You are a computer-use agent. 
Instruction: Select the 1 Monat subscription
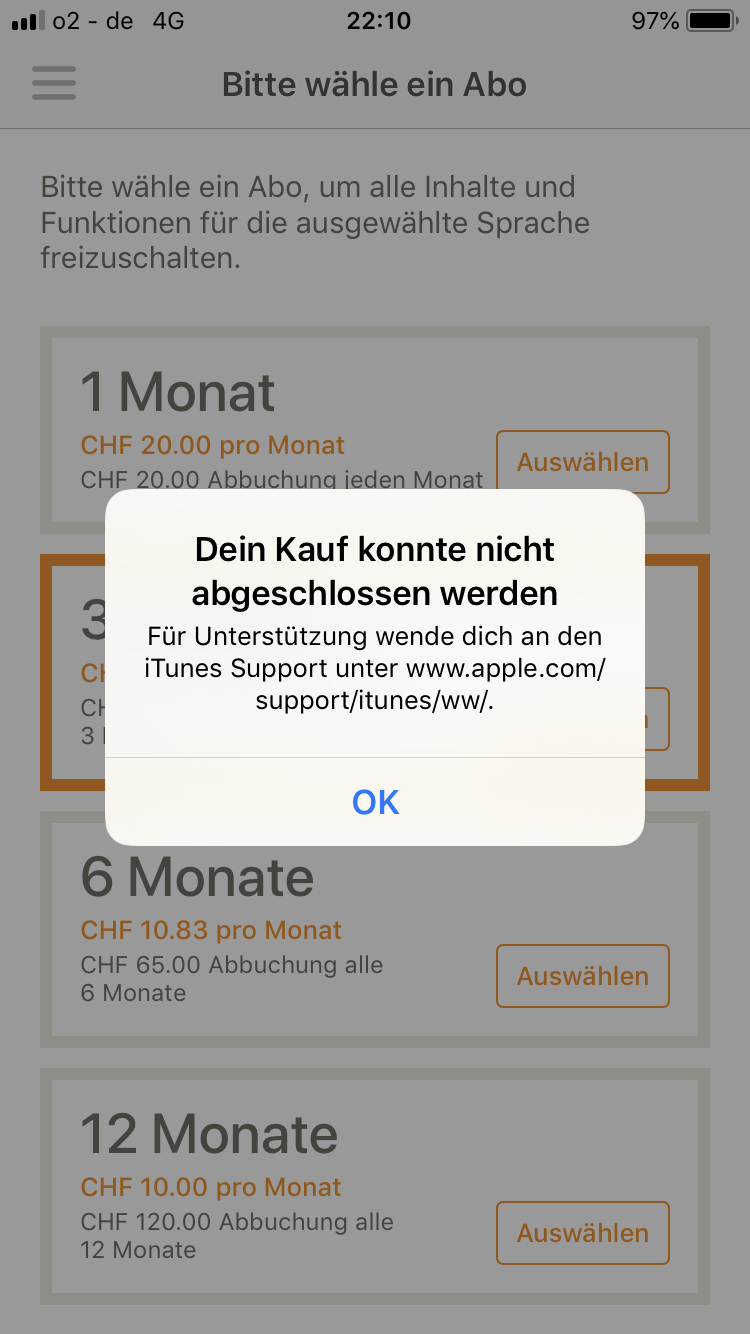tap(582, 462)
